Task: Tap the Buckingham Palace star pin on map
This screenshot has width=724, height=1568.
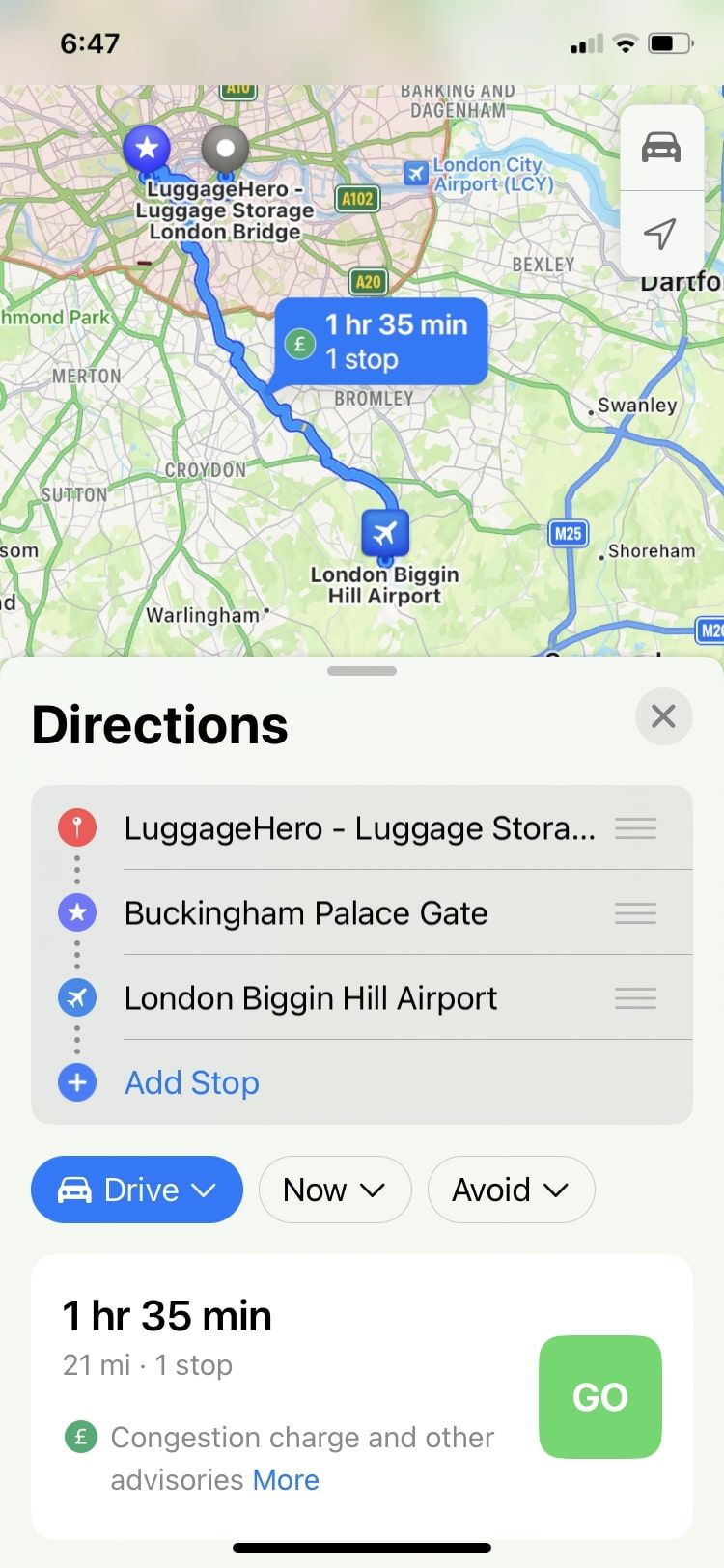Action: click(147, 149)
